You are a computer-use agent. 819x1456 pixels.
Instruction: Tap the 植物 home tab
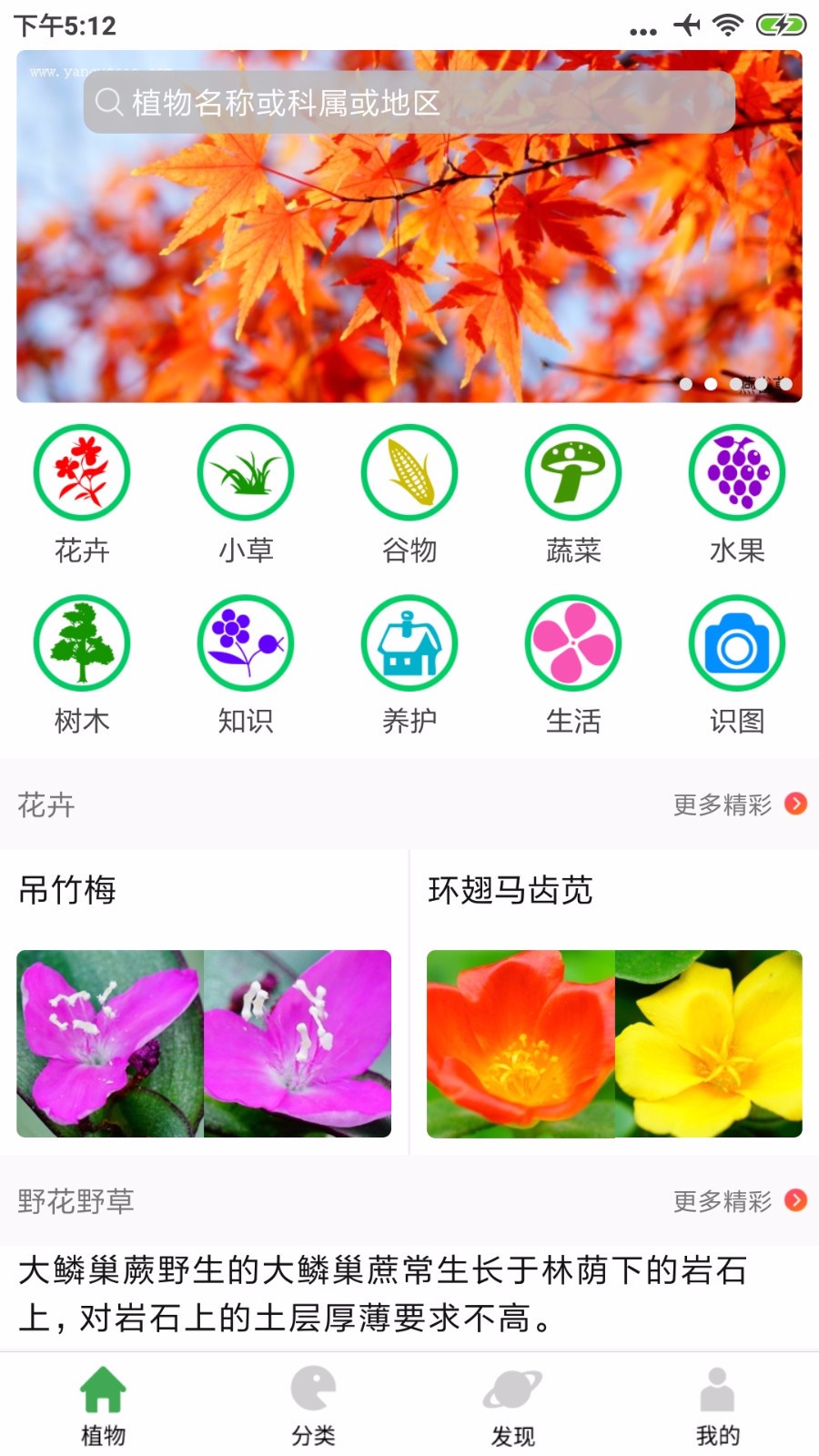tap(103, 1406)
